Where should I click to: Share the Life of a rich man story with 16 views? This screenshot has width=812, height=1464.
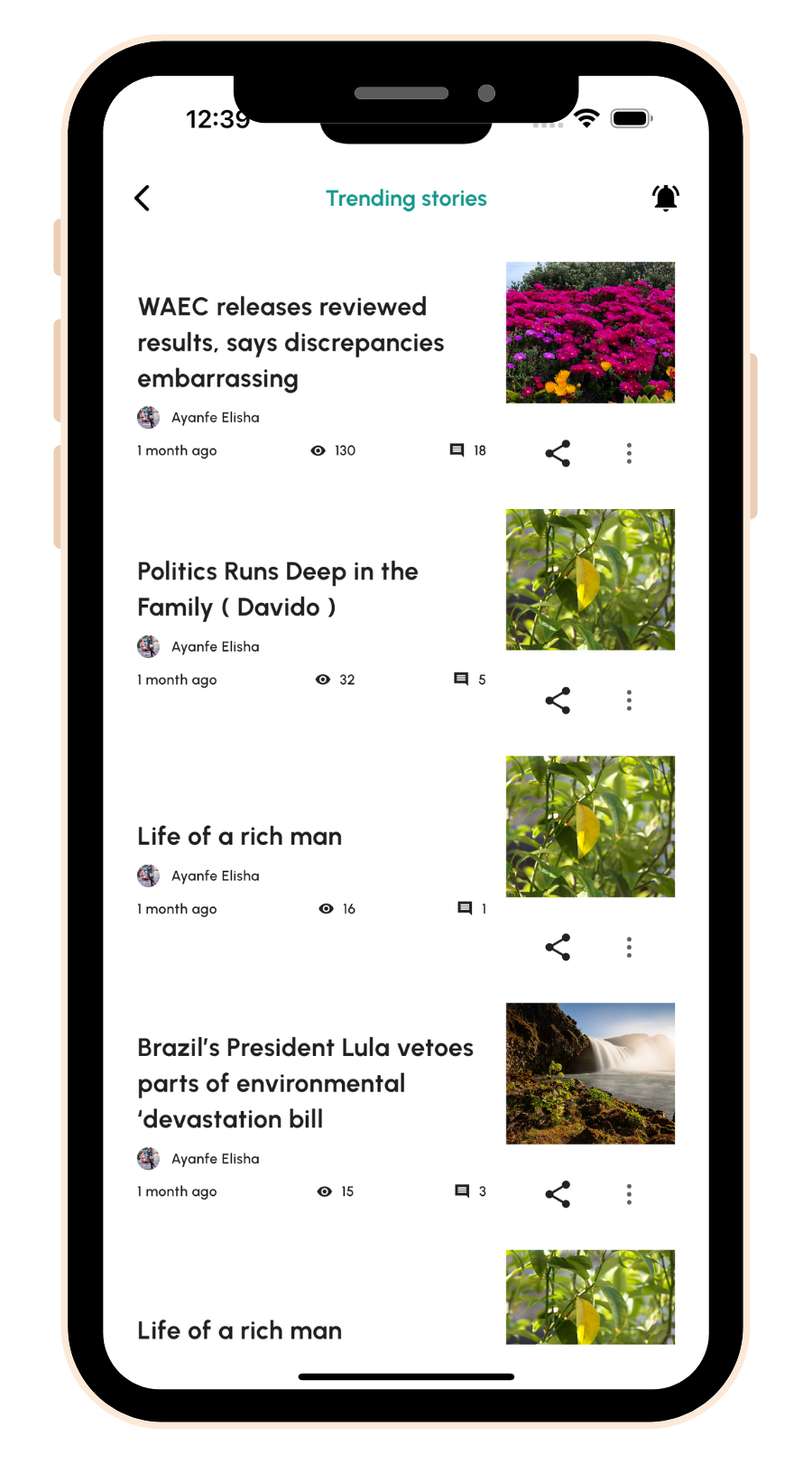pyautogui.click(x=558, y=947)
